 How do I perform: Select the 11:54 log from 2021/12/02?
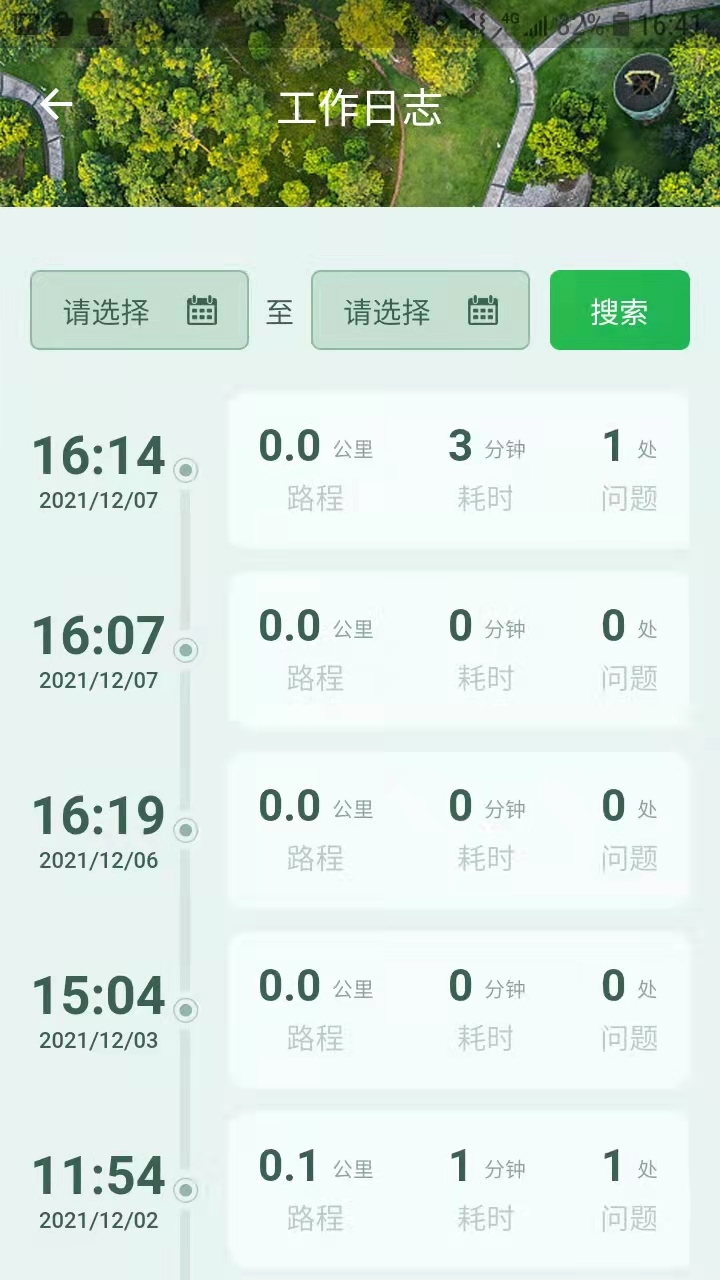click(458, 1190)
